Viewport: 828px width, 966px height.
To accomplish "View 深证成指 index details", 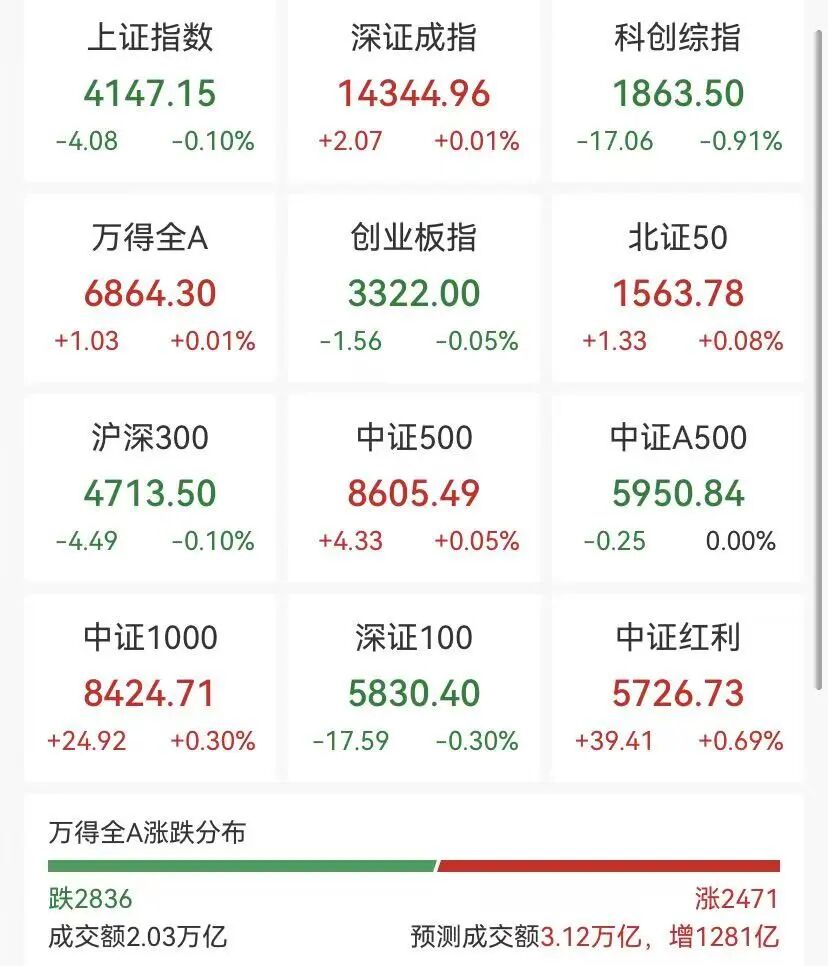I will (x=414, y=92).
